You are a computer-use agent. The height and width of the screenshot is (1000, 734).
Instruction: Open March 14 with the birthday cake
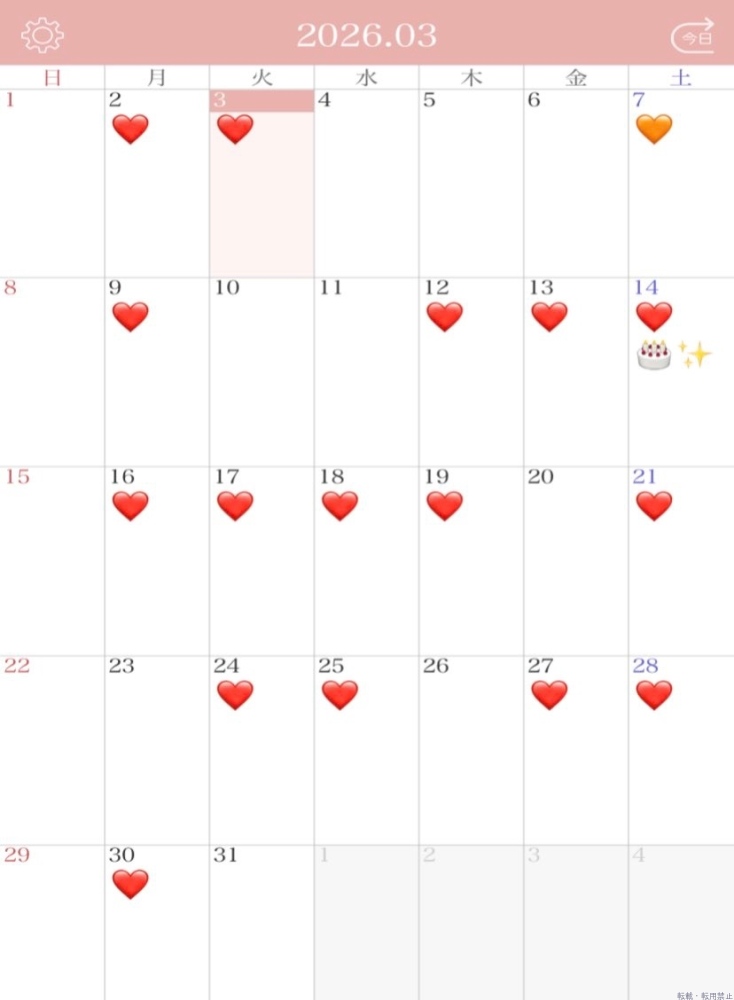point(680,372)
